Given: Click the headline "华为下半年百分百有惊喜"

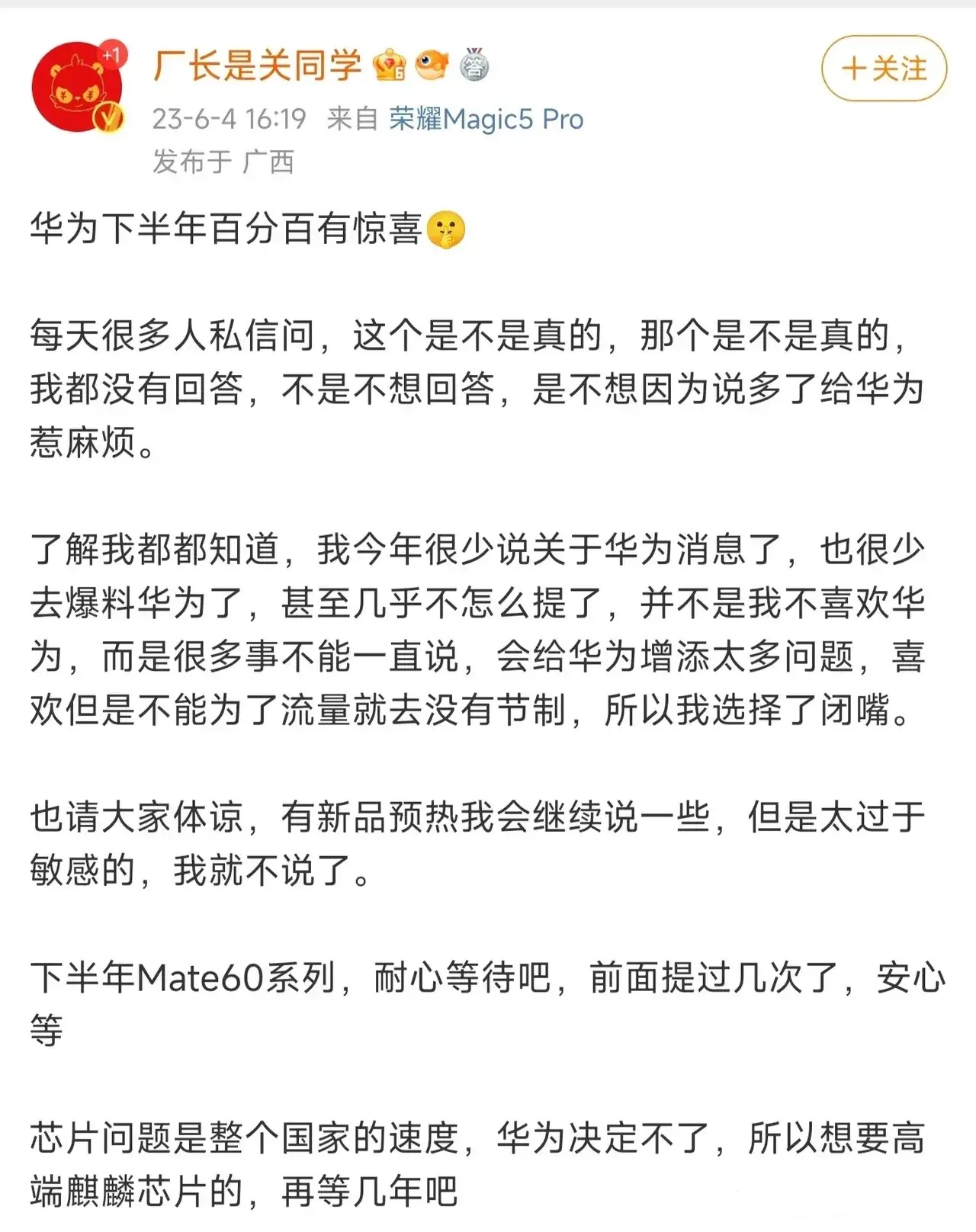Looking at the screenshot, I should pyautogui.click(x=229, y=226).
